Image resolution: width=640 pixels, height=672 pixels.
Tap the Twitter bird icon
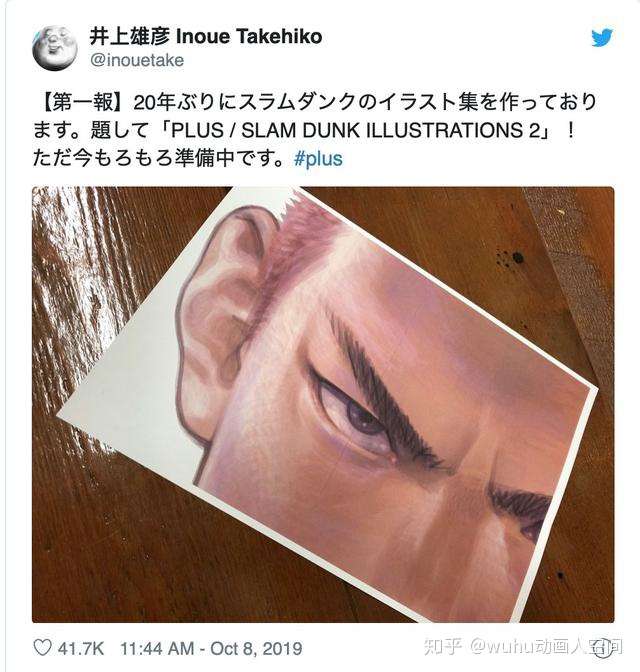coord(601,39)
